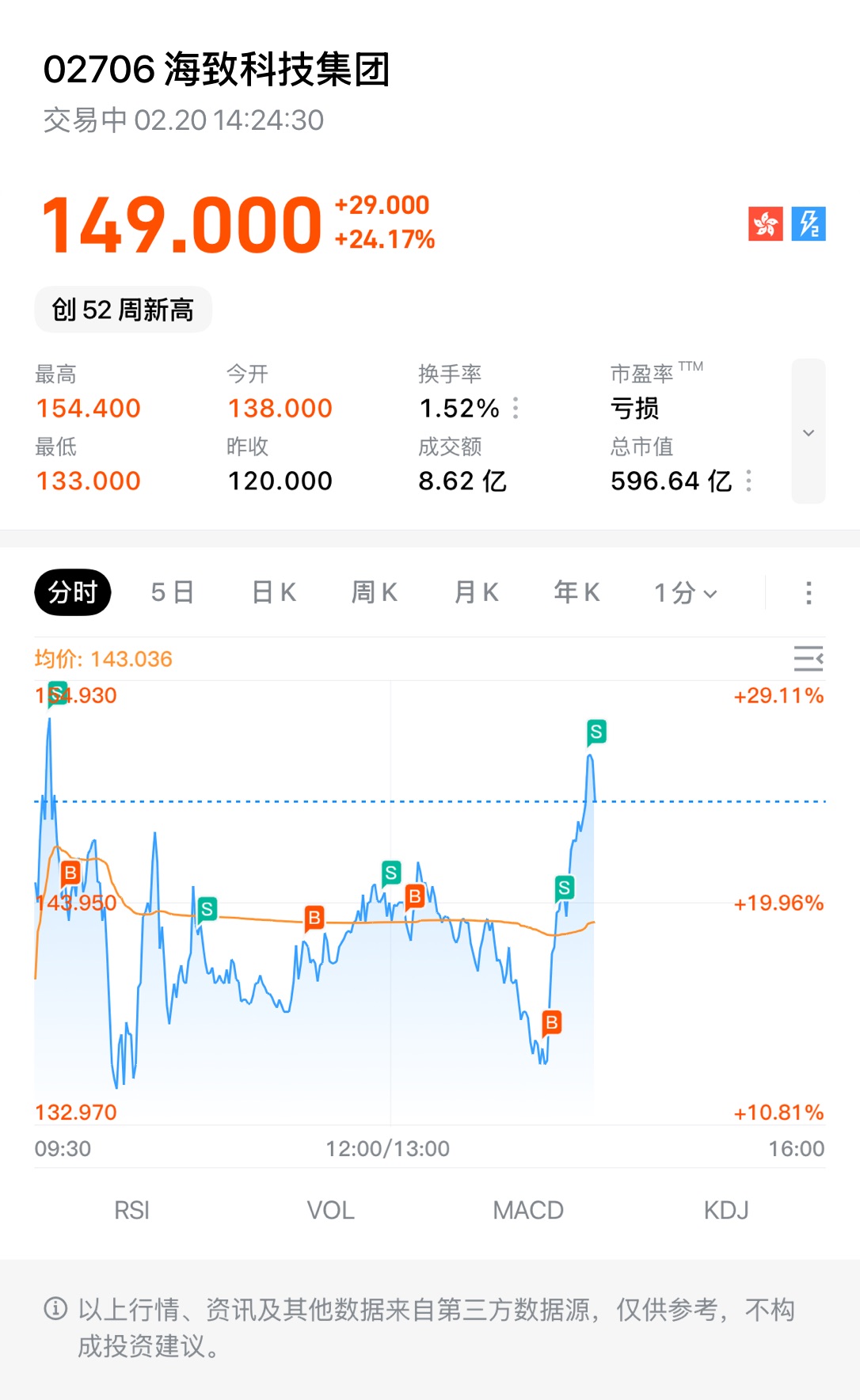This screenshot has height=1400, width=860.
Task: Tap the Hong Kong market flag icon
Action: coord(765,224)
